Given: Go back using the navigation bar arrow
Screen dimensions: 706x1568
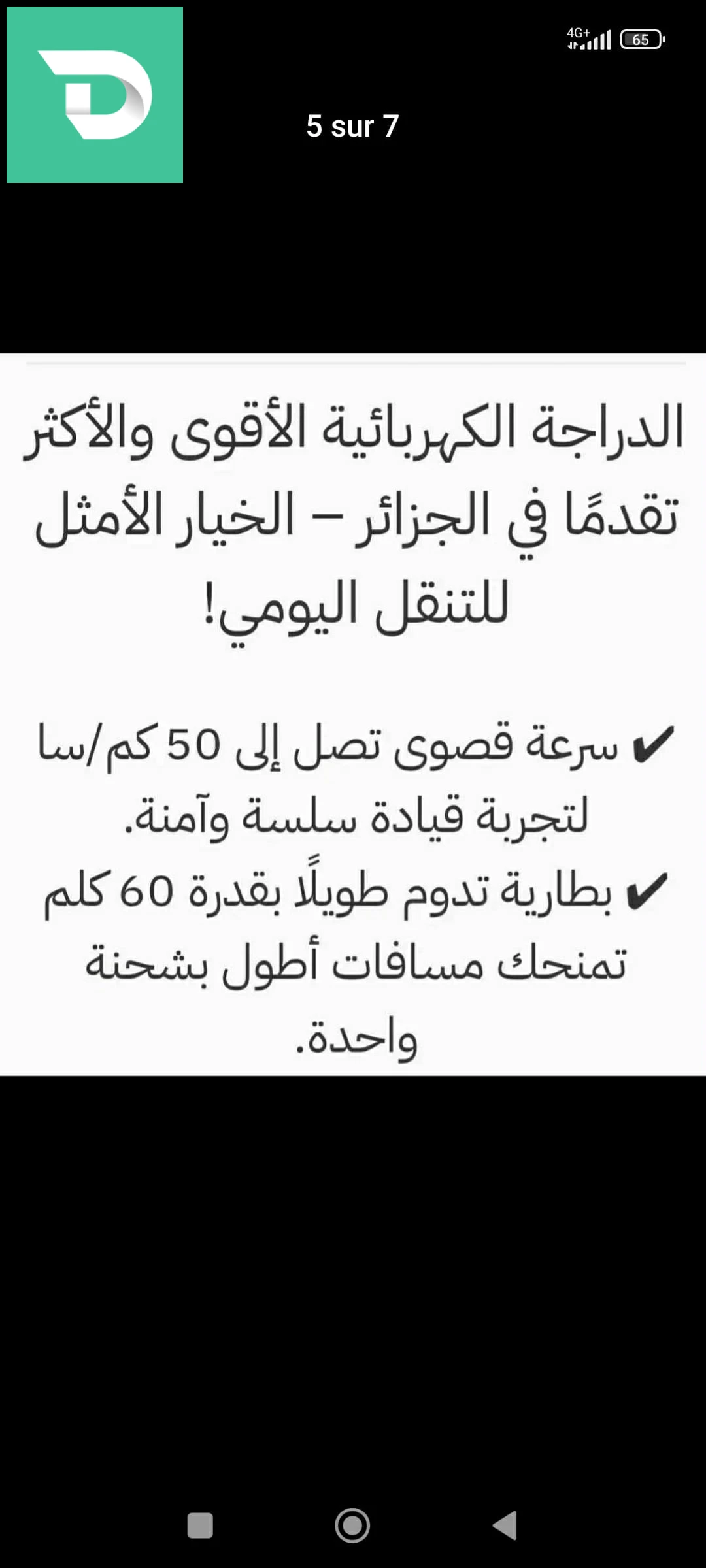Looking at the screenshot, I should (505, 1526).
